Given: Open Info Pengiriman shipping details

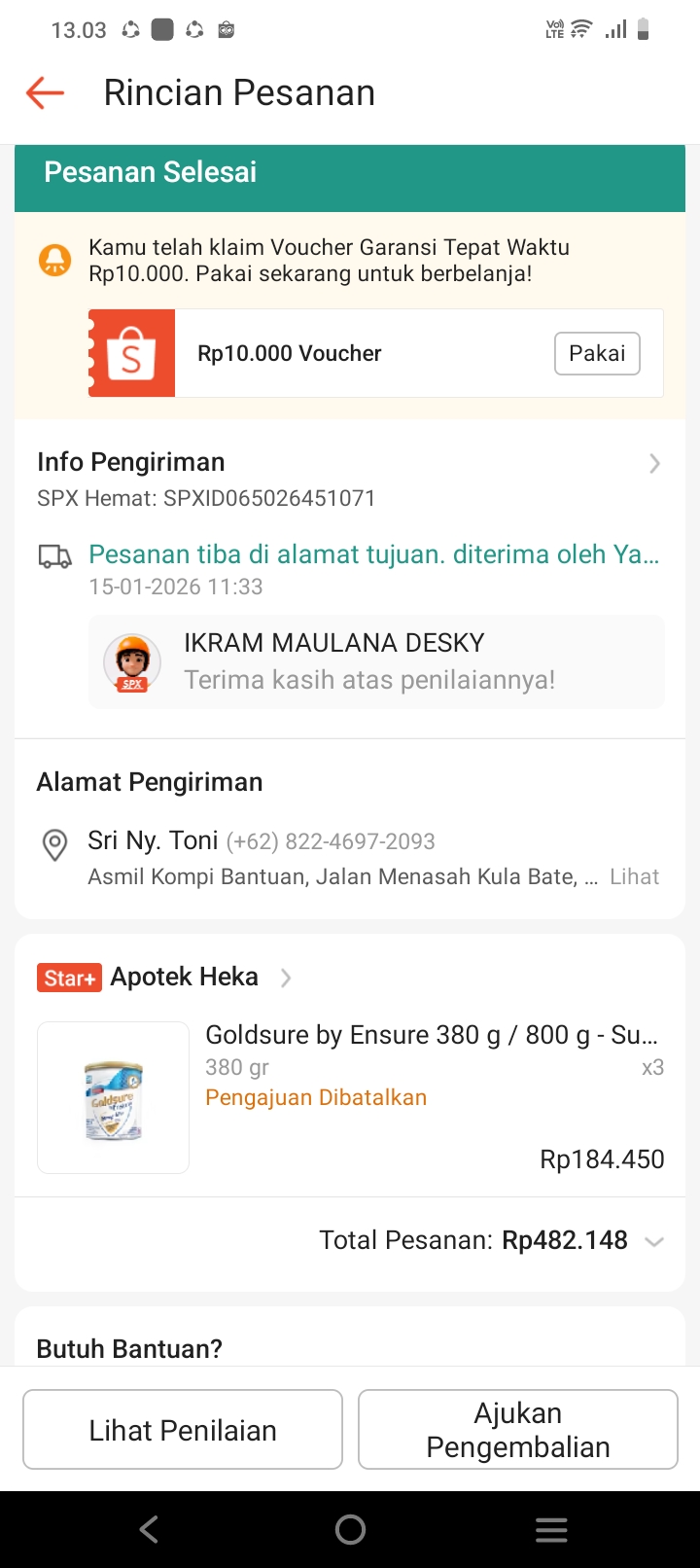Looking at the screenshot, I should (x=350, y=463).
